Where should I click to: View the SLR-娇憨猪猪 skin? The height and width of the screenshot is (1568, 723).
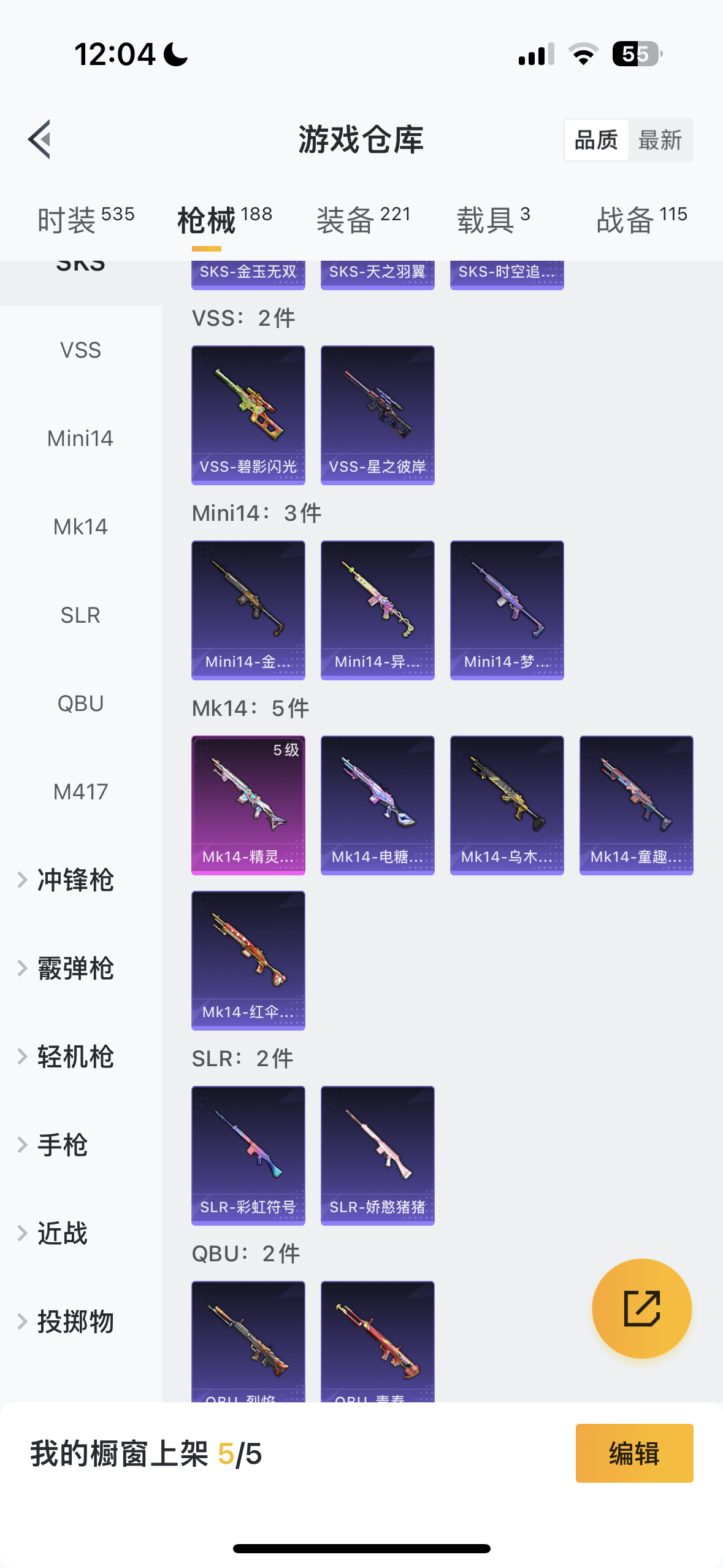click(x=378, y=1155)
